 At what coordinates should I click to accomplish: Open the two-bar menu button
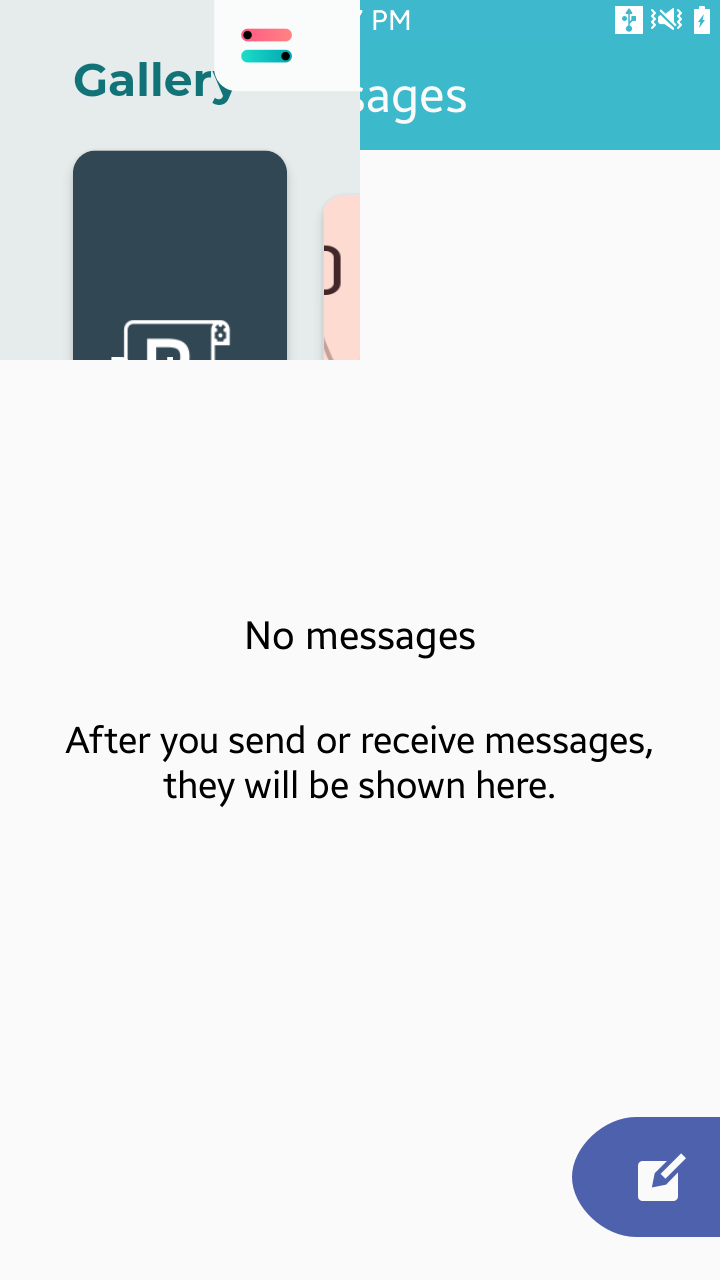tap(267, 46)
